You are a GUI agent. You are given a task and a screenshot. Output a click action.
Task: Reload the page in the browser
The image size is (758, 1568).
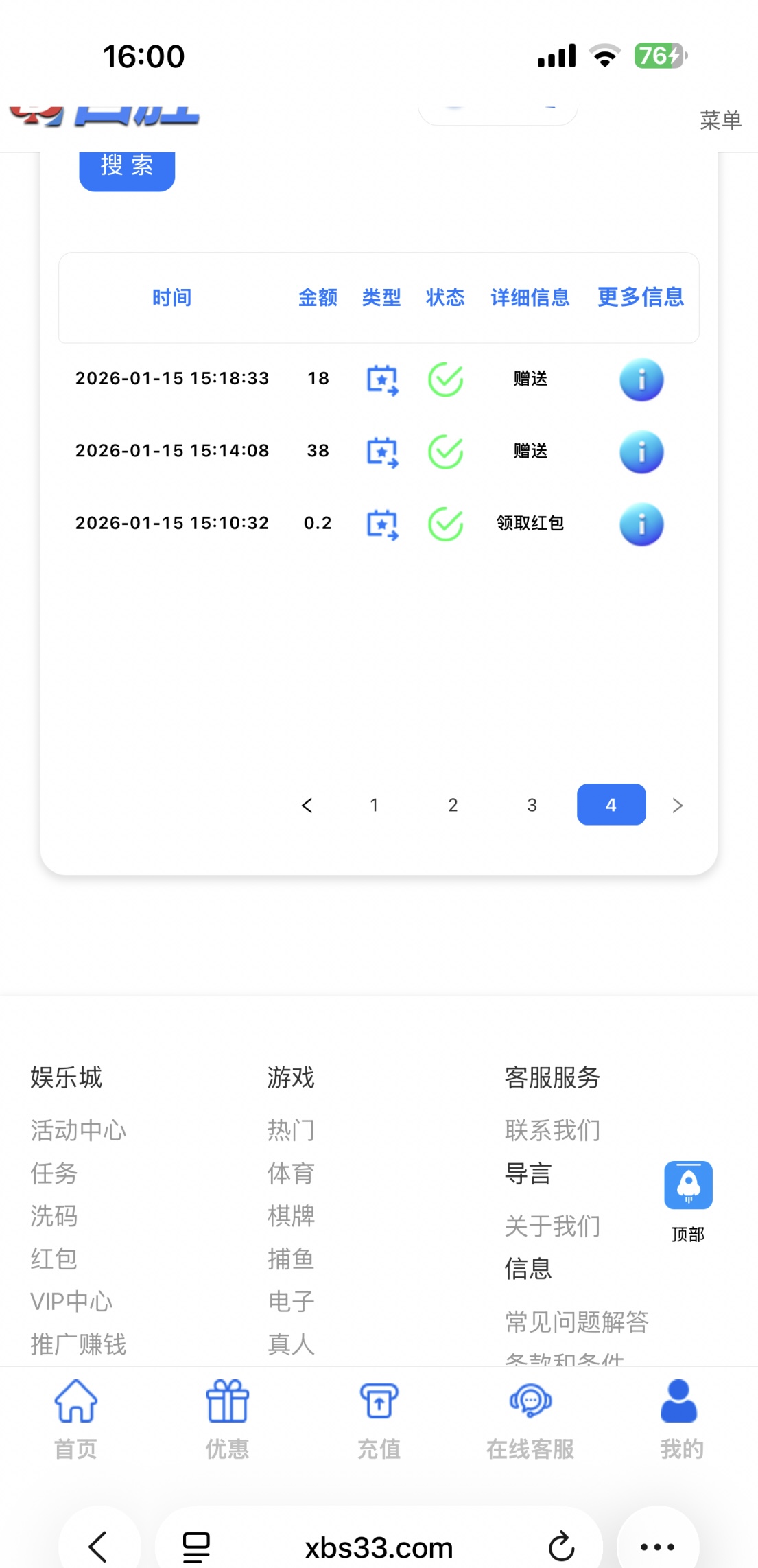pyautogui.click(x=561, y=1547)
